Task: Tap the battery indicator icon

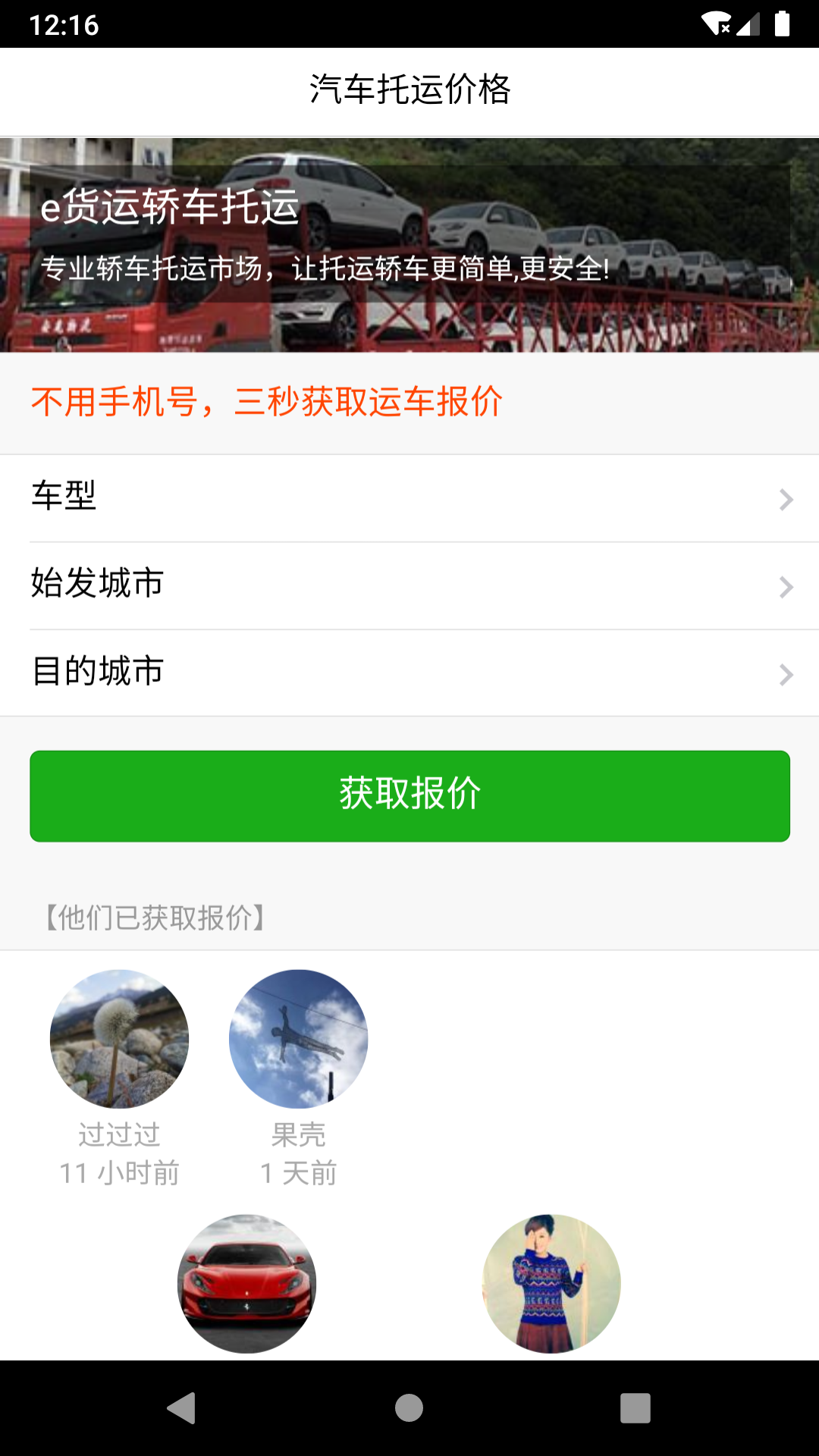Action: click(x=783, y=23)
